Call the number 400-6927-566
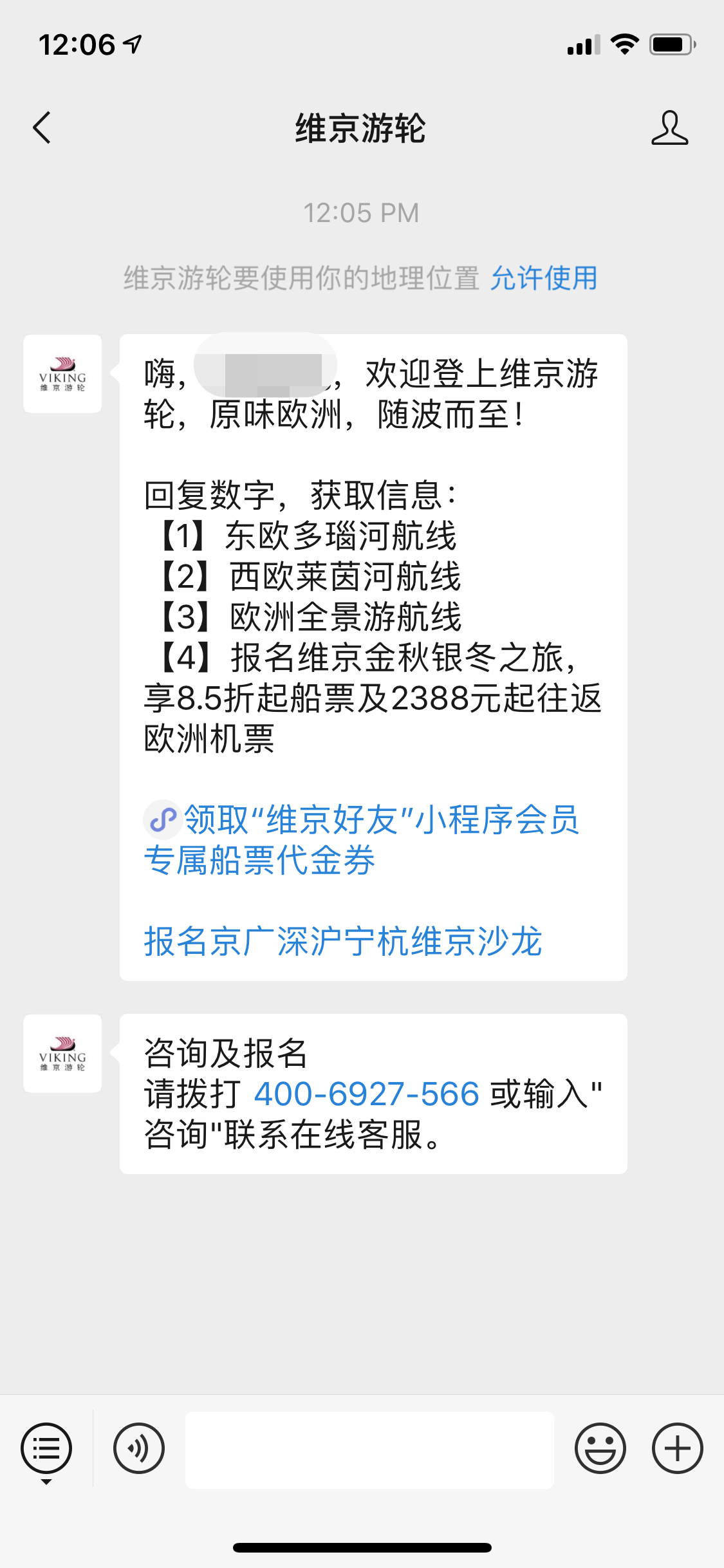The image size is (724, 1568). (x=365, y=1094)
